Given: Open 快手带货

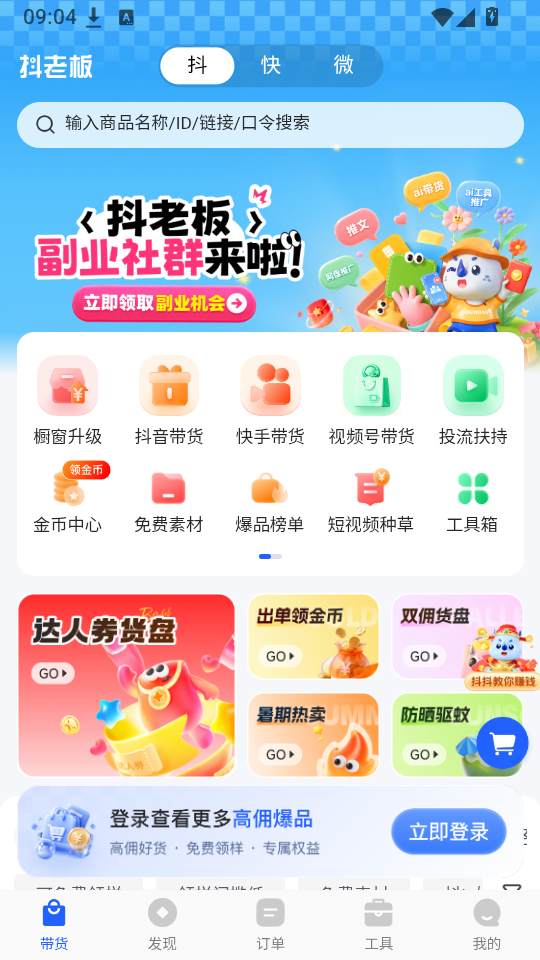Looking at the screenshot, I should [270, 400].
